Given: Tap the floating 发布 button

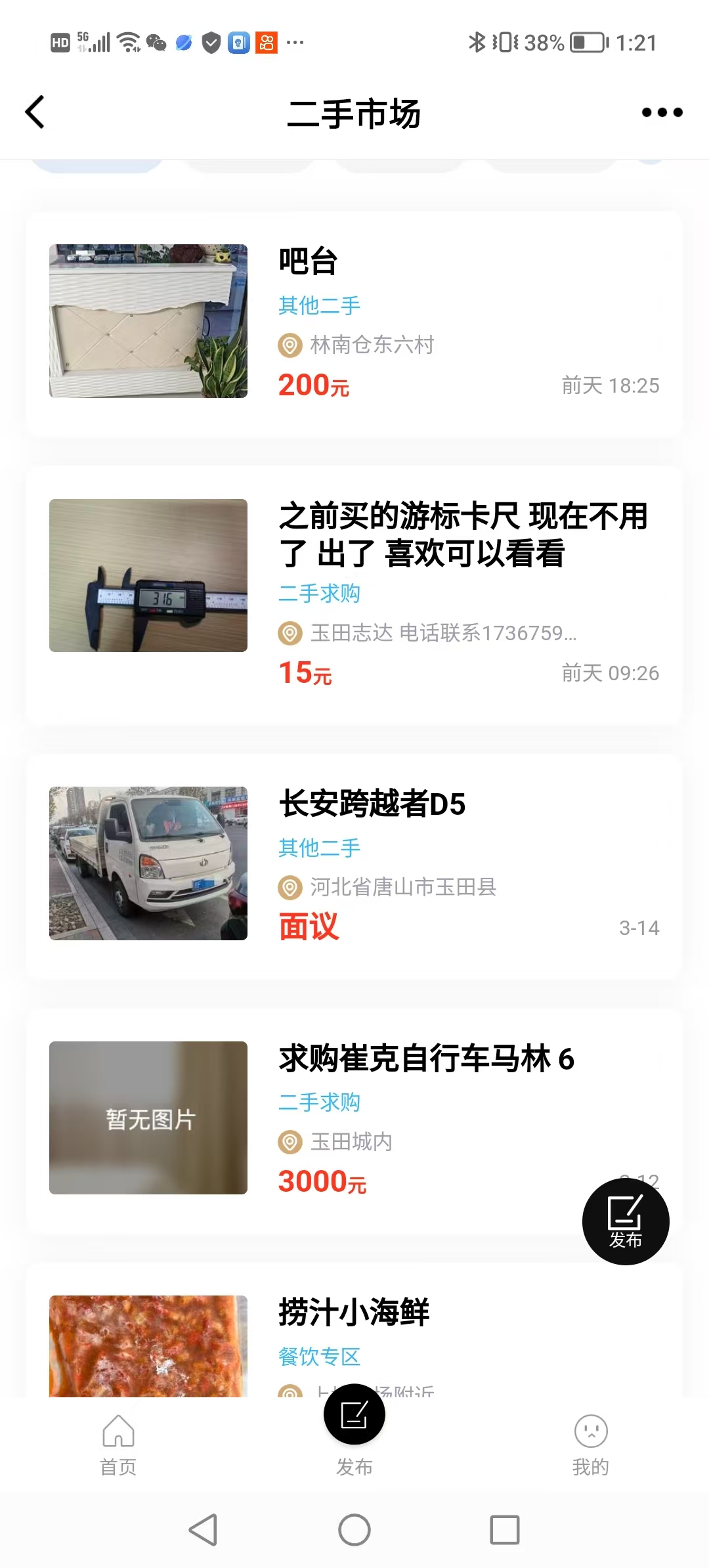Looking at the screenshot, I should 625,1221.
